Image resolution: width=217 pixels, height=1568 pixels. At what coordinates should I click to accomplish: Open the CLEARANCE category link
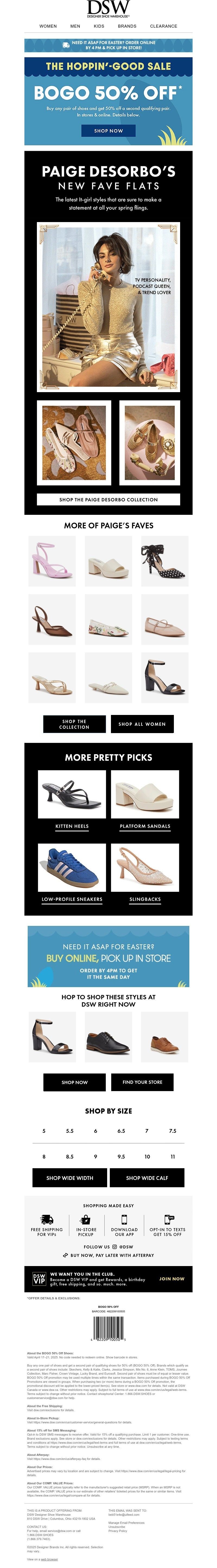(163, 26)
